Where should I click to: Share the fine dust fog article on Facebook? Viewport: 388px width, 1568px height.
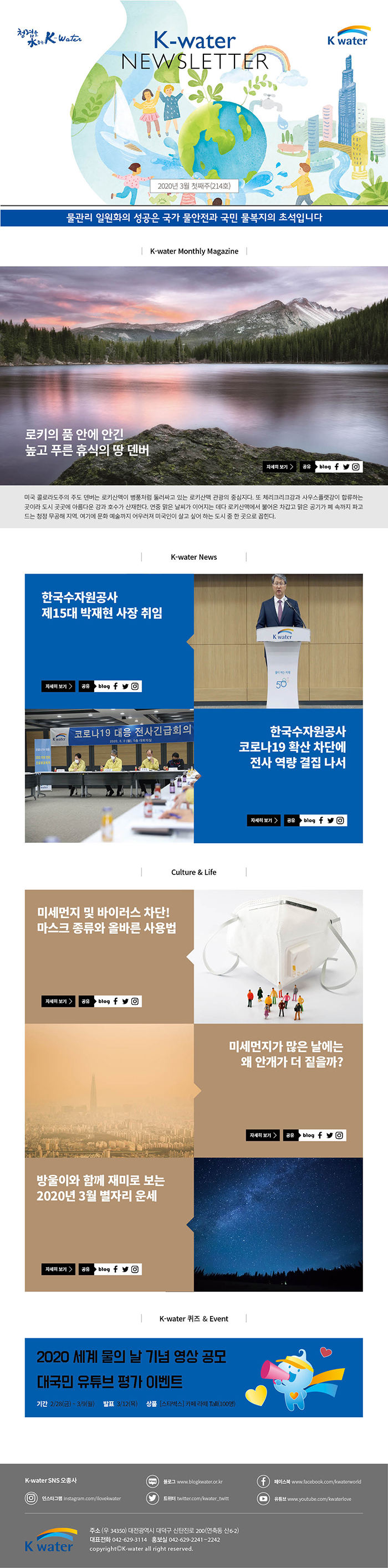pyautogui.click(x=320, y=1135)
